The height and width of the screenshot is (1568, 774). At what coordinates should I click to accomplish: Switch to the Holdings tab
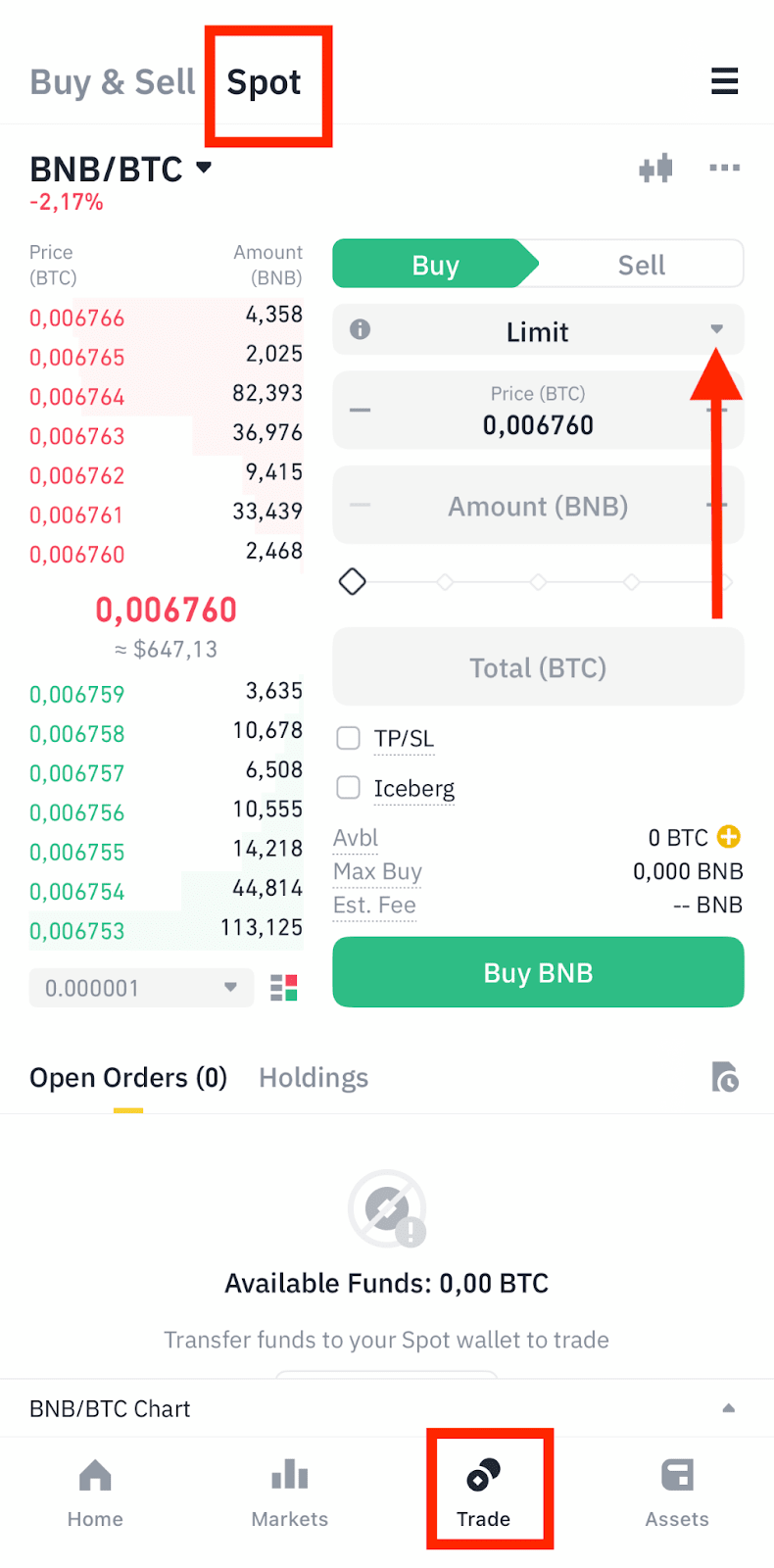tap(314, 1078)
